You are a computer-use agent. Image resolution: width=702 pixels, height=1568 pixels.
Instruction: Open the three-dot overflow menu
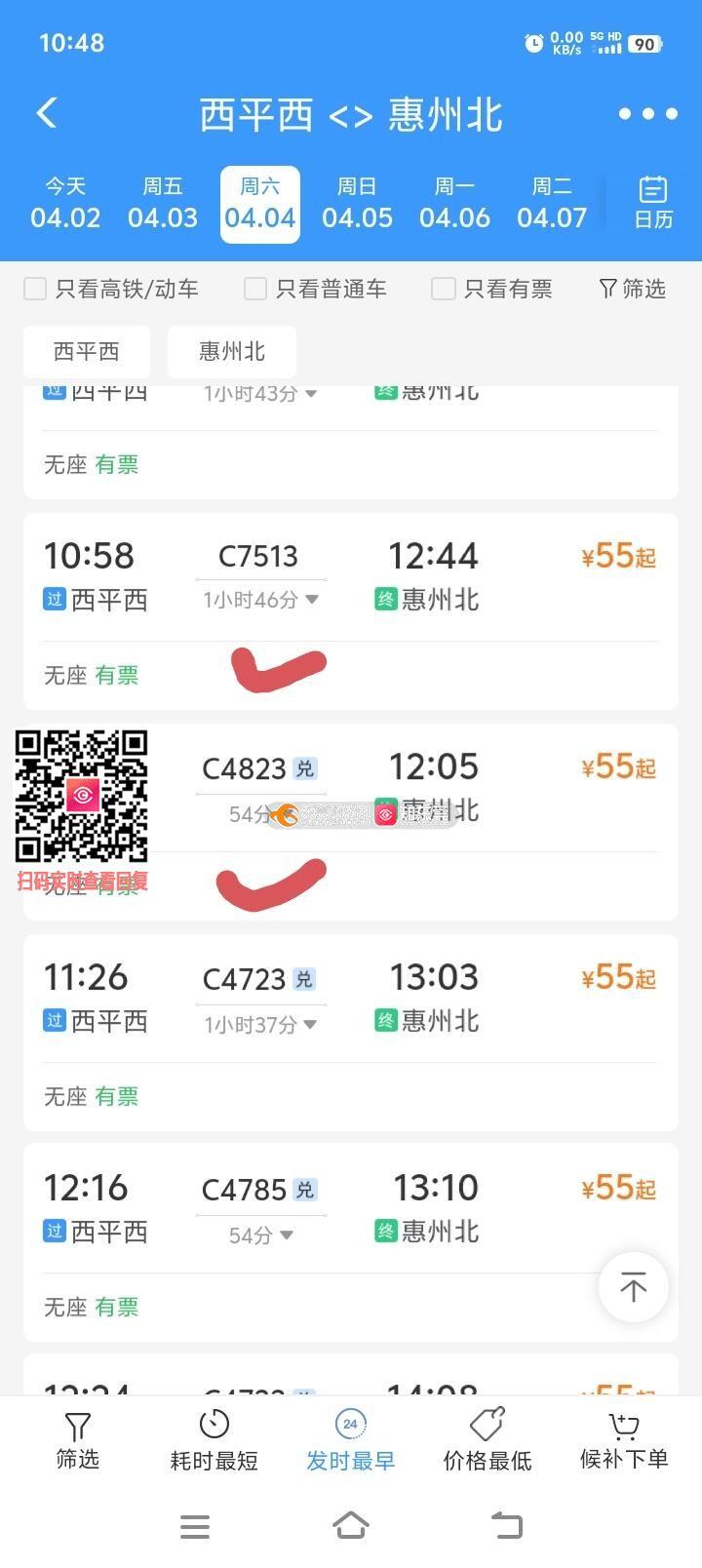(647, 114)
